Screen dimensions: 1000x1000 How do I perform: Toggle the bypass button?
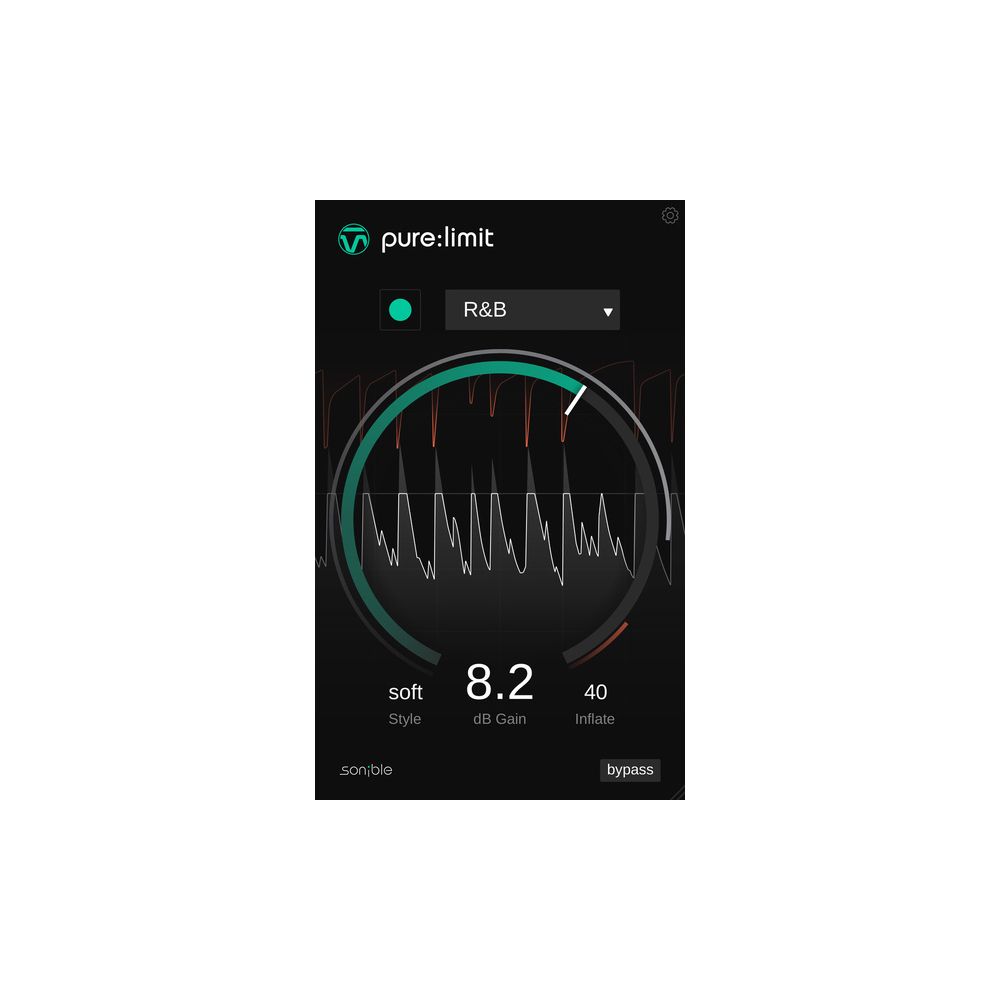tap(630, 770)
